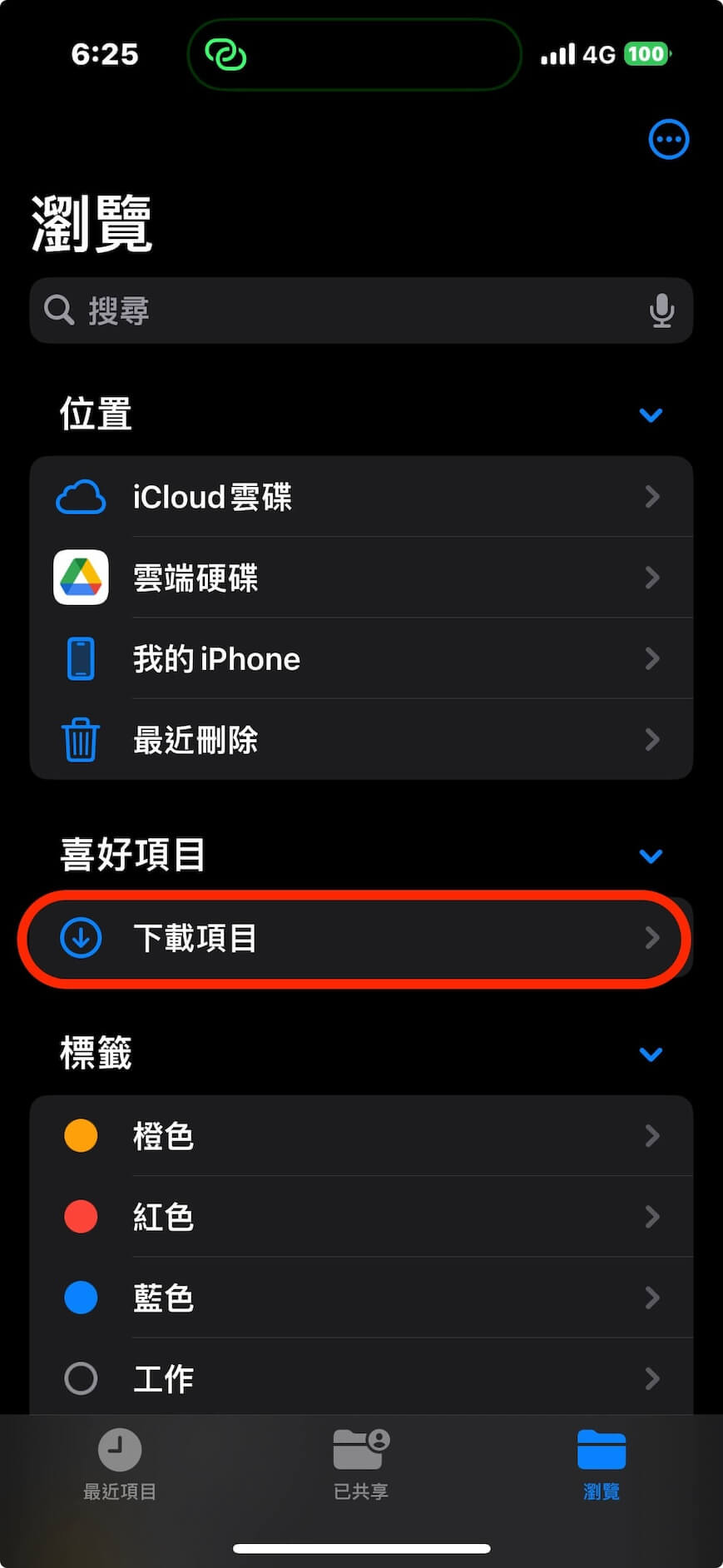
Task: Switch to the 已共享 tab
Action: [x=361, y=1465]
